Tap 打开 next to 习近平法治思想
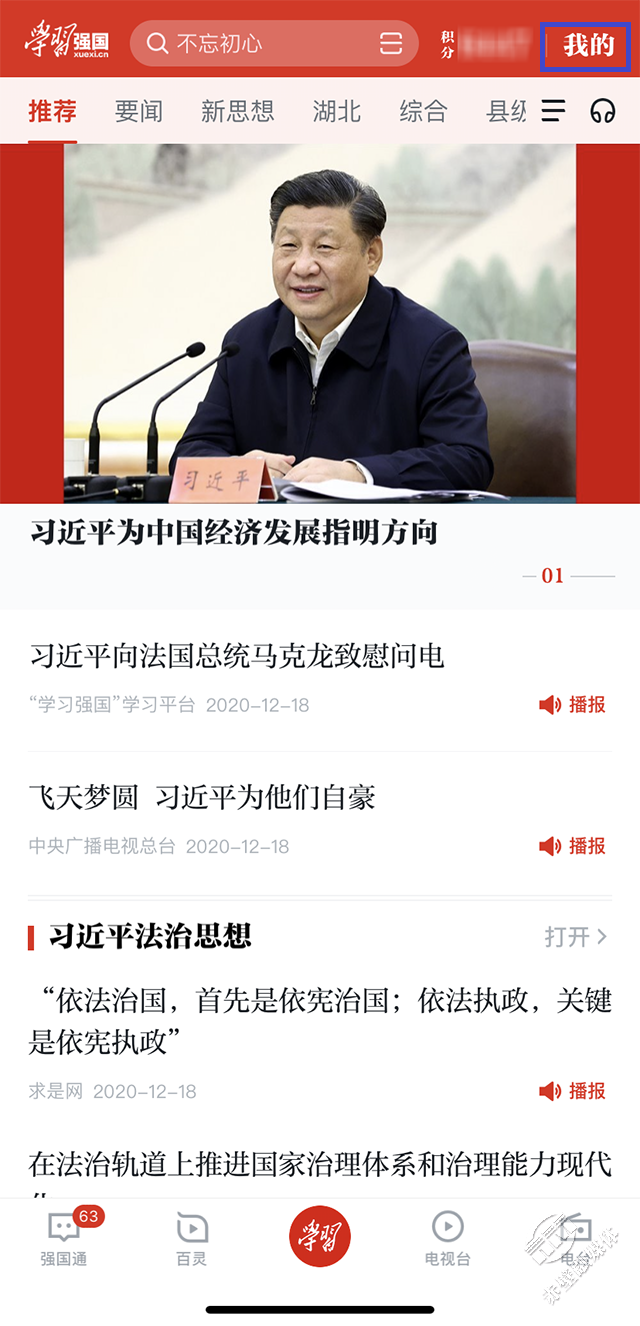 (x=575, y=937)
